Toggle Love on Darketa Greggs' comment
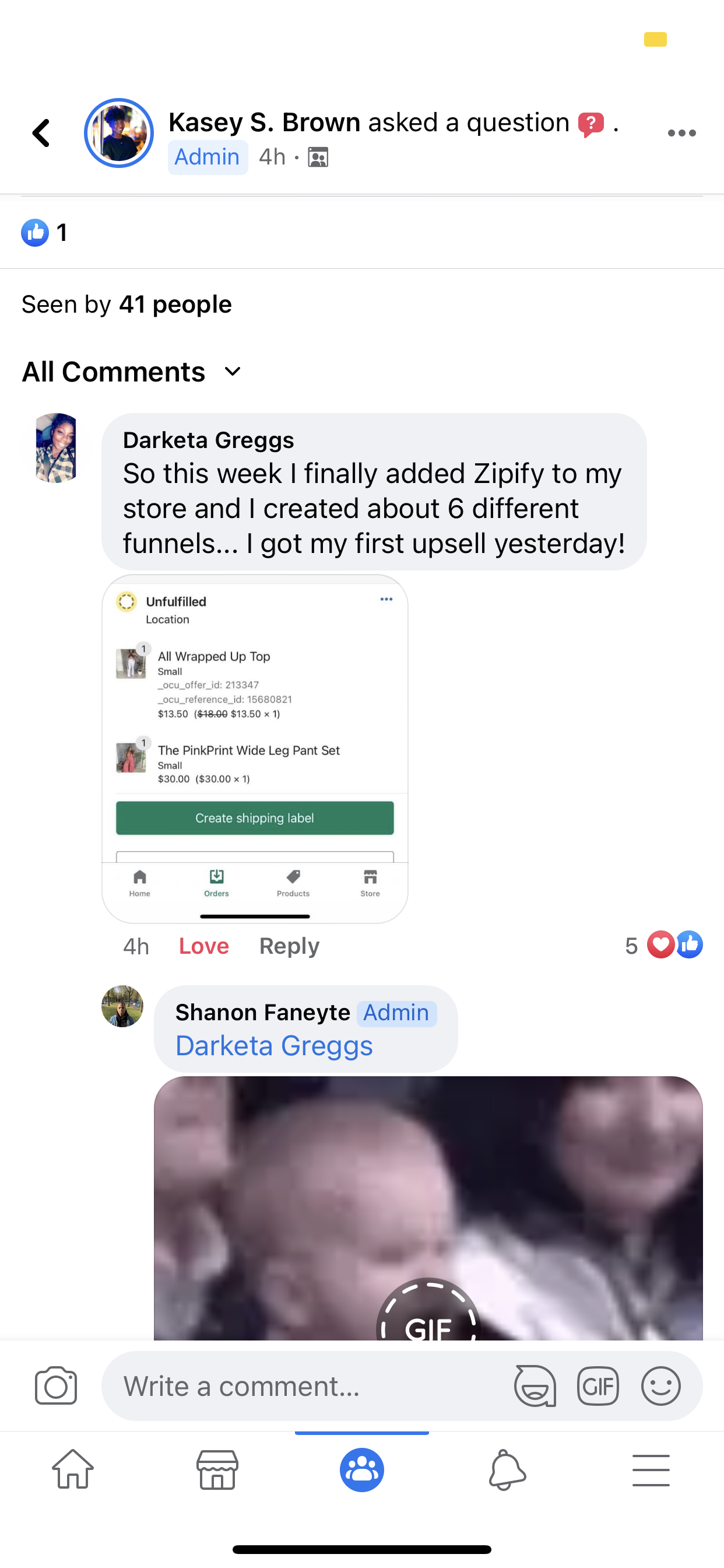Viewport: 724px width, 1568px height. (x=204, y=946)
